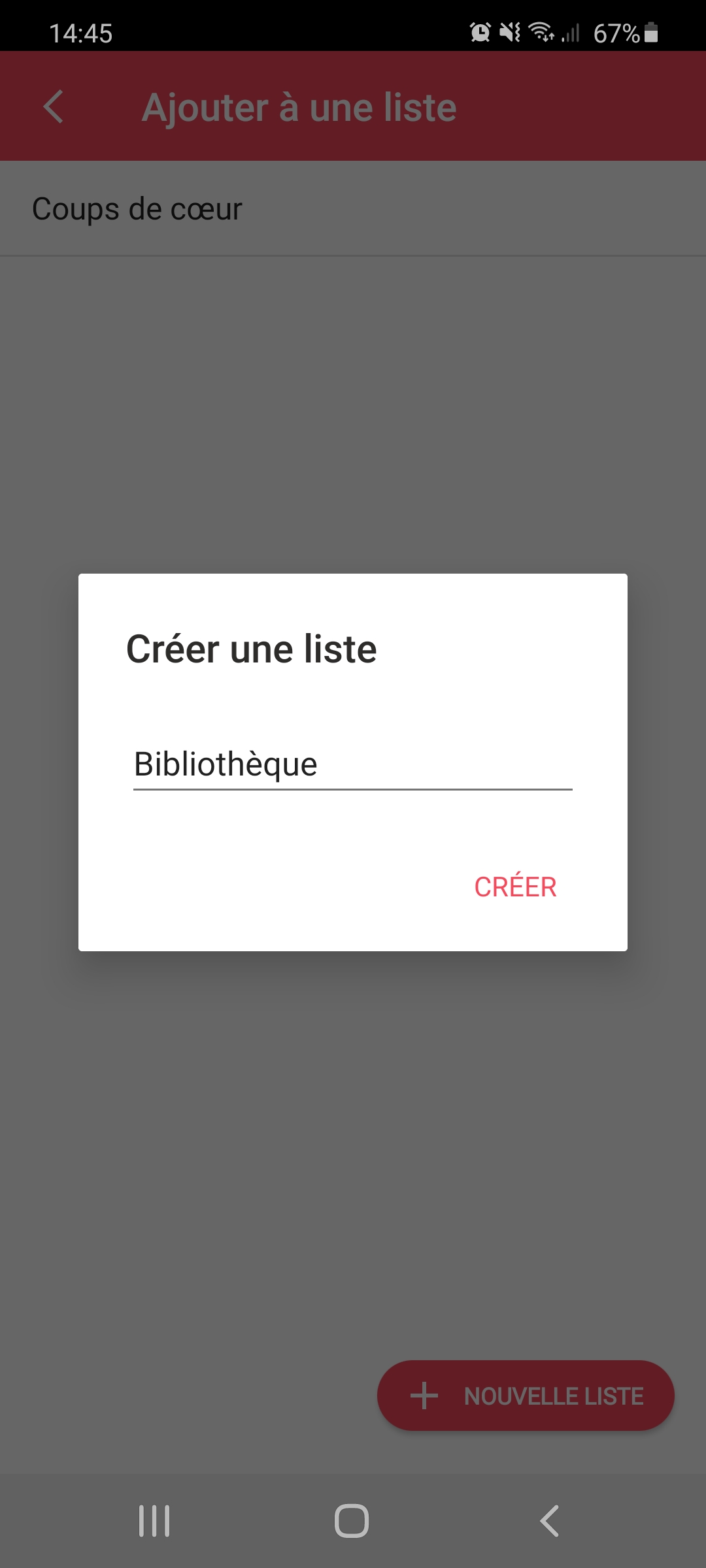
Task: Go back using the system navigation bar
Action: [x=549, y=1521]
